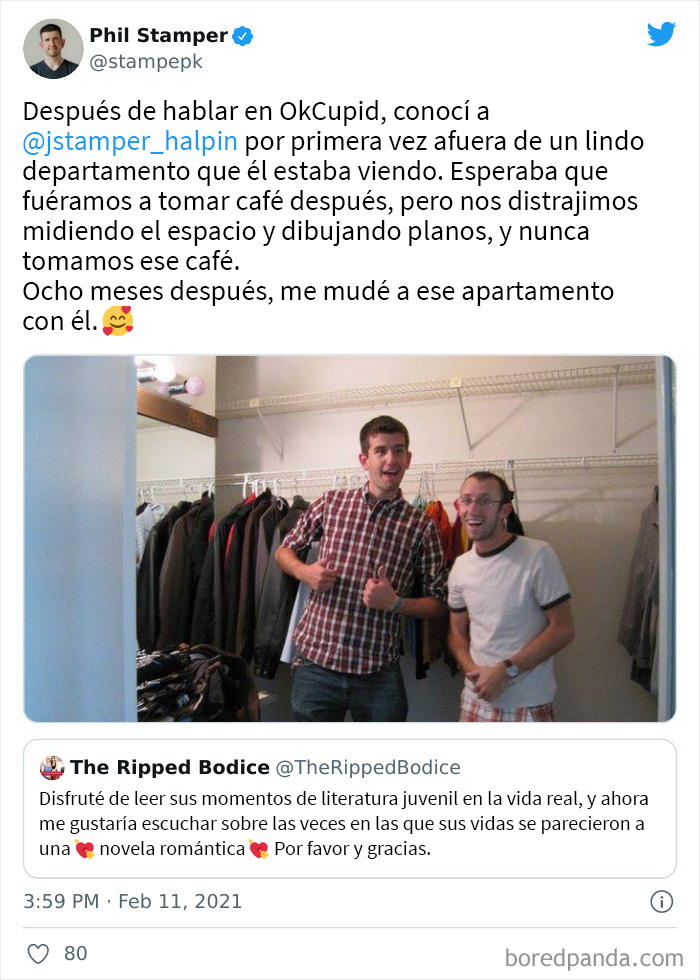Open the quoted tweet from The Ripped Bodice
Viewport: 700px width, 980px height.
349,808
